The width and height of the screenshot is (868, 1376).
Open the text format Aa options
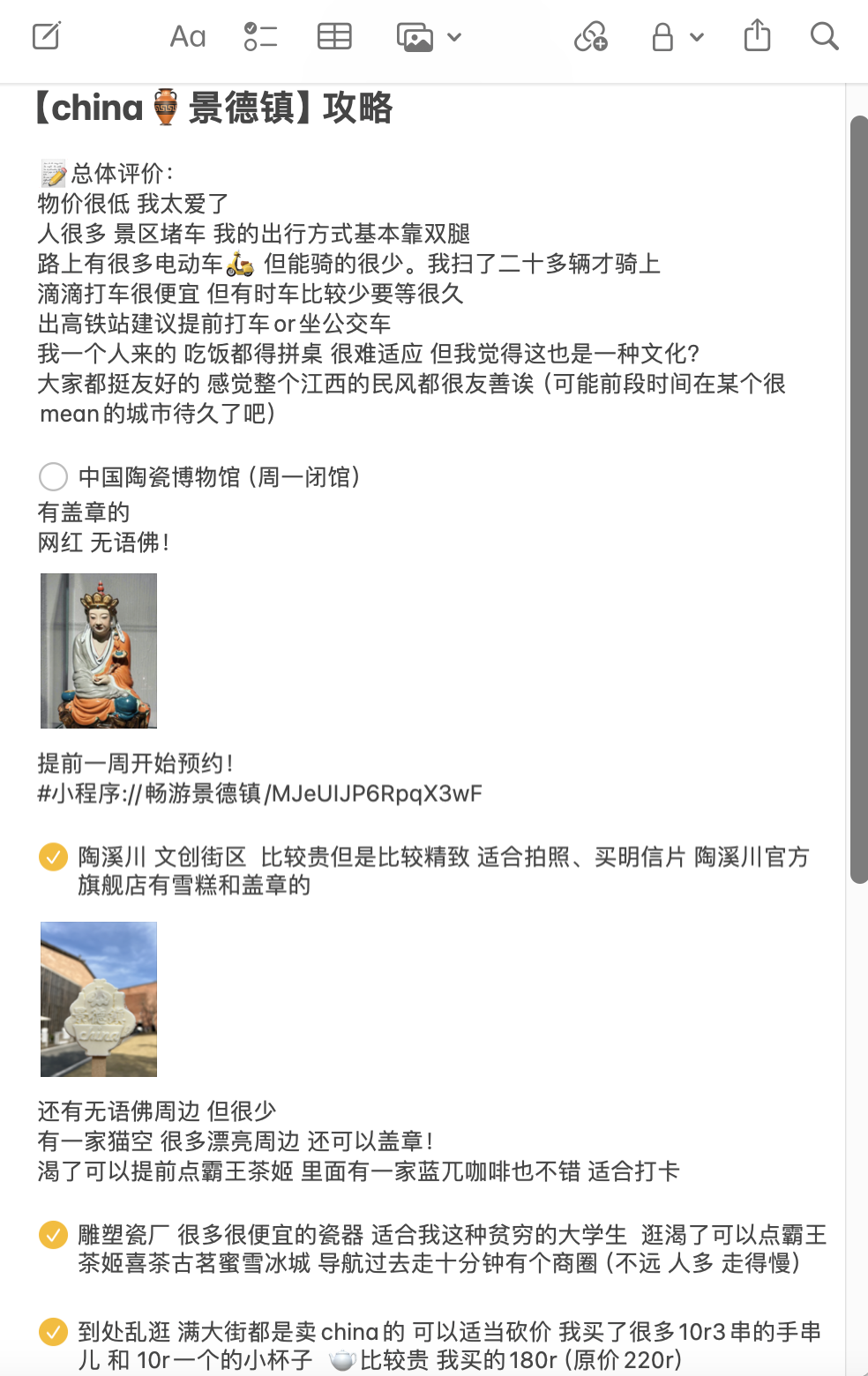tap(188, 36)
